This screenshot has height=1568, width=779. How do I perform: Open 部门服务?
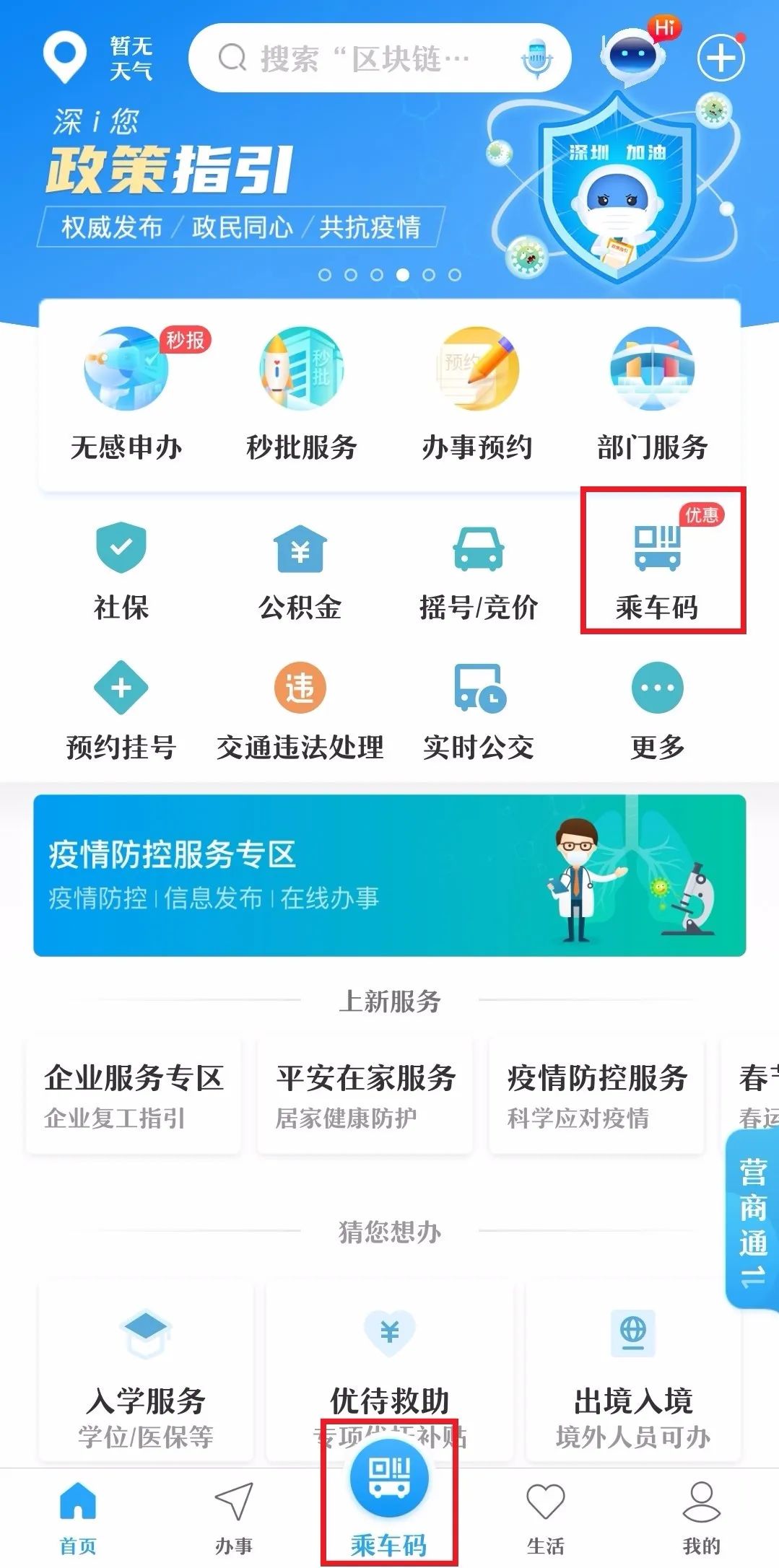pos(652,395)
